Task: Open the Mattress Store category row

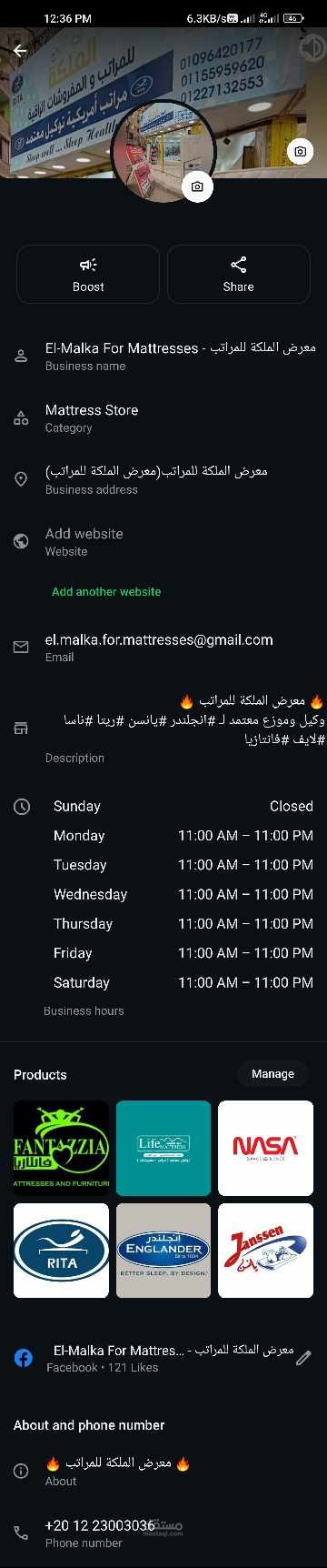Action: pyautogui.click(x=163, y=417)
